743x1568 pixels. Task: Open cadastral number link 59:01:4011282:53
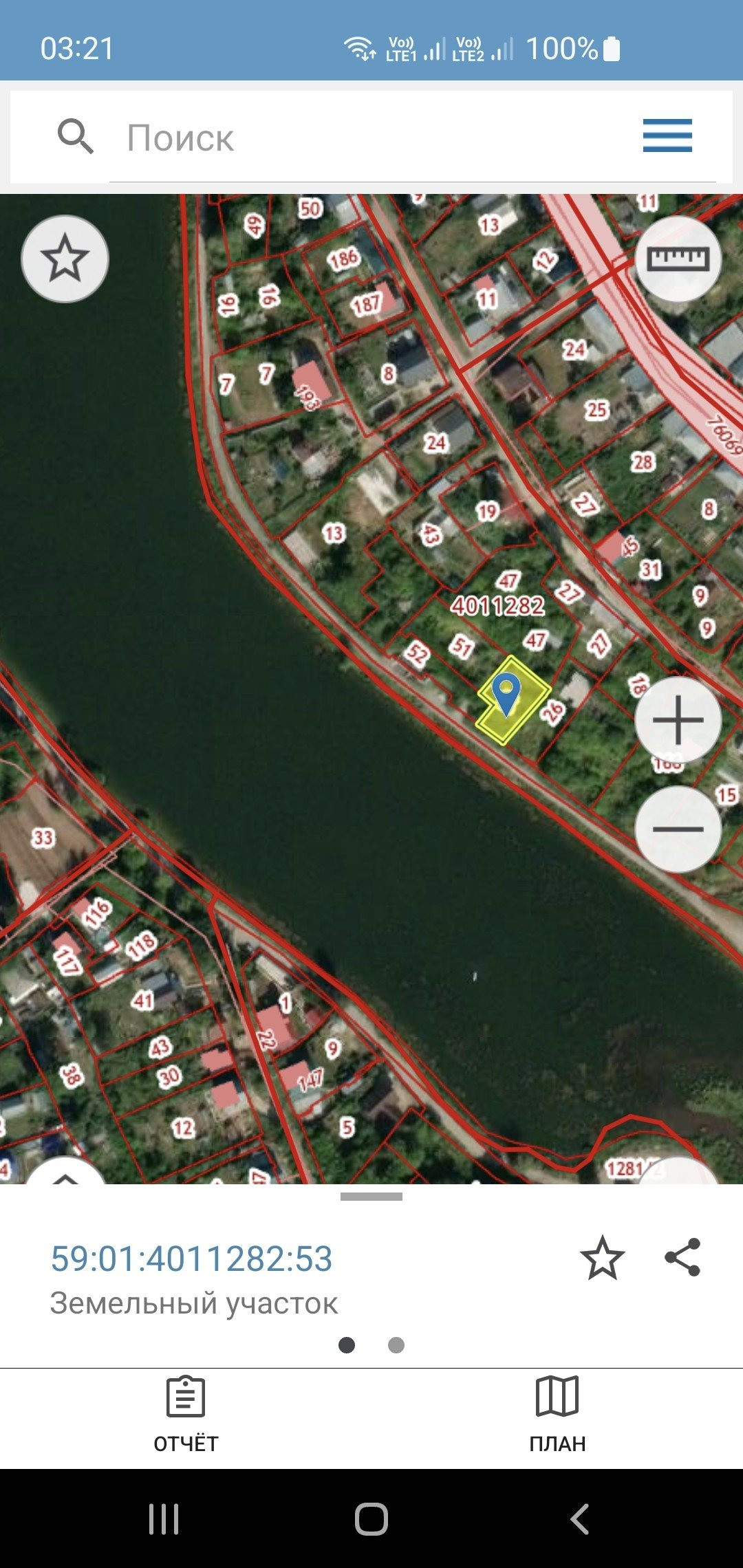pos(191,1259)
